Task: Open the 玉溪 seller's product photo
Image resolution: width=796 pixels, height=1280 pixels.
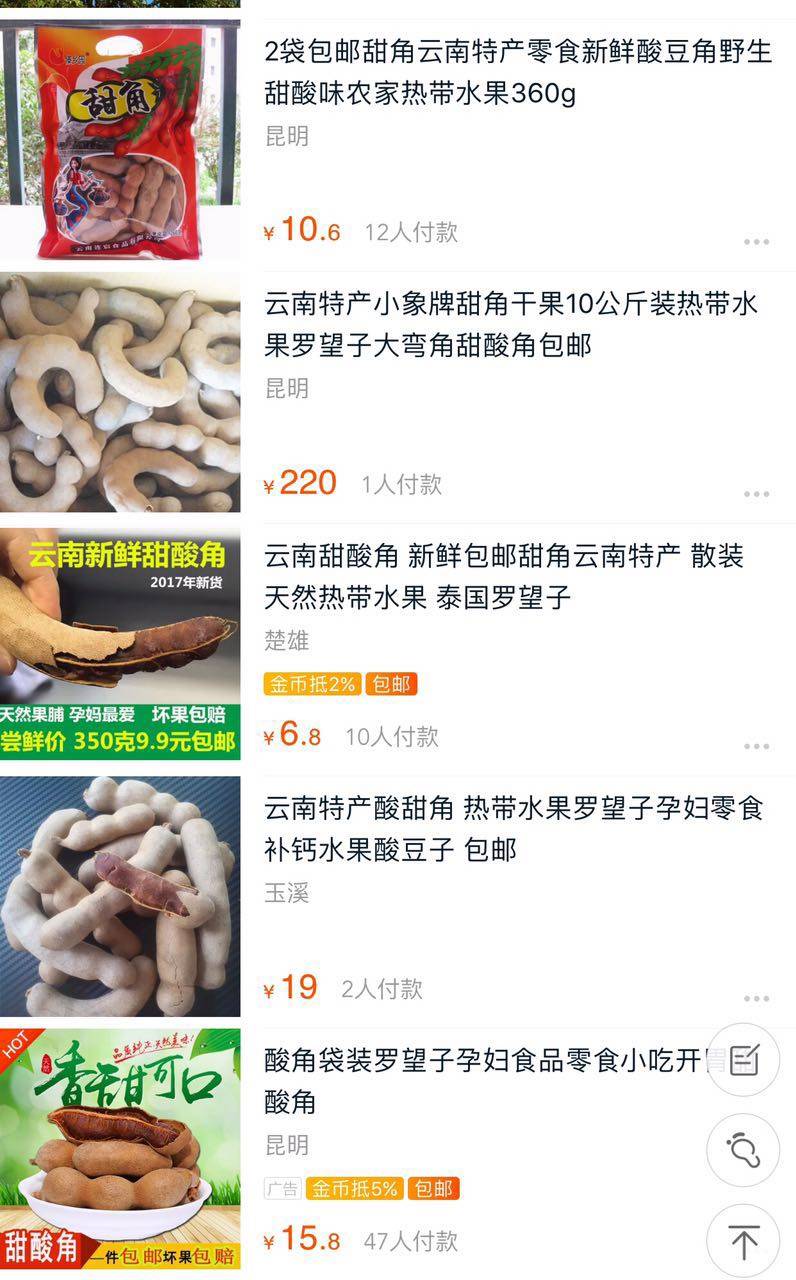Action: pos(120,890)
